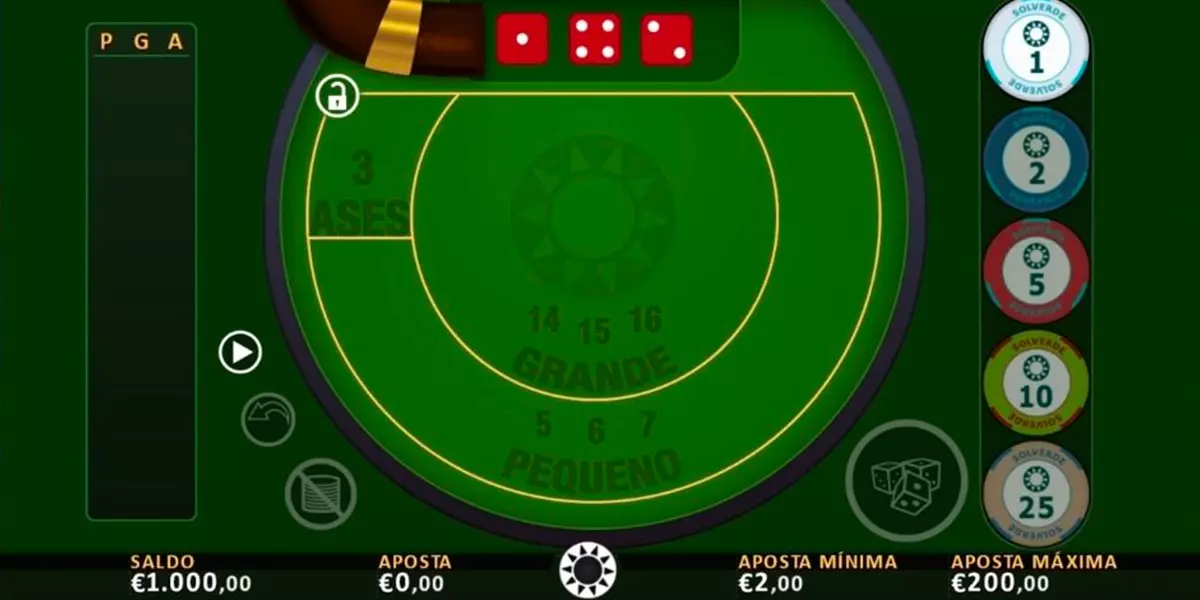Tap the padlock icon on the table
Image resolution: width=1200 pixels, height=600 pixels.
(x=337, y=97)
